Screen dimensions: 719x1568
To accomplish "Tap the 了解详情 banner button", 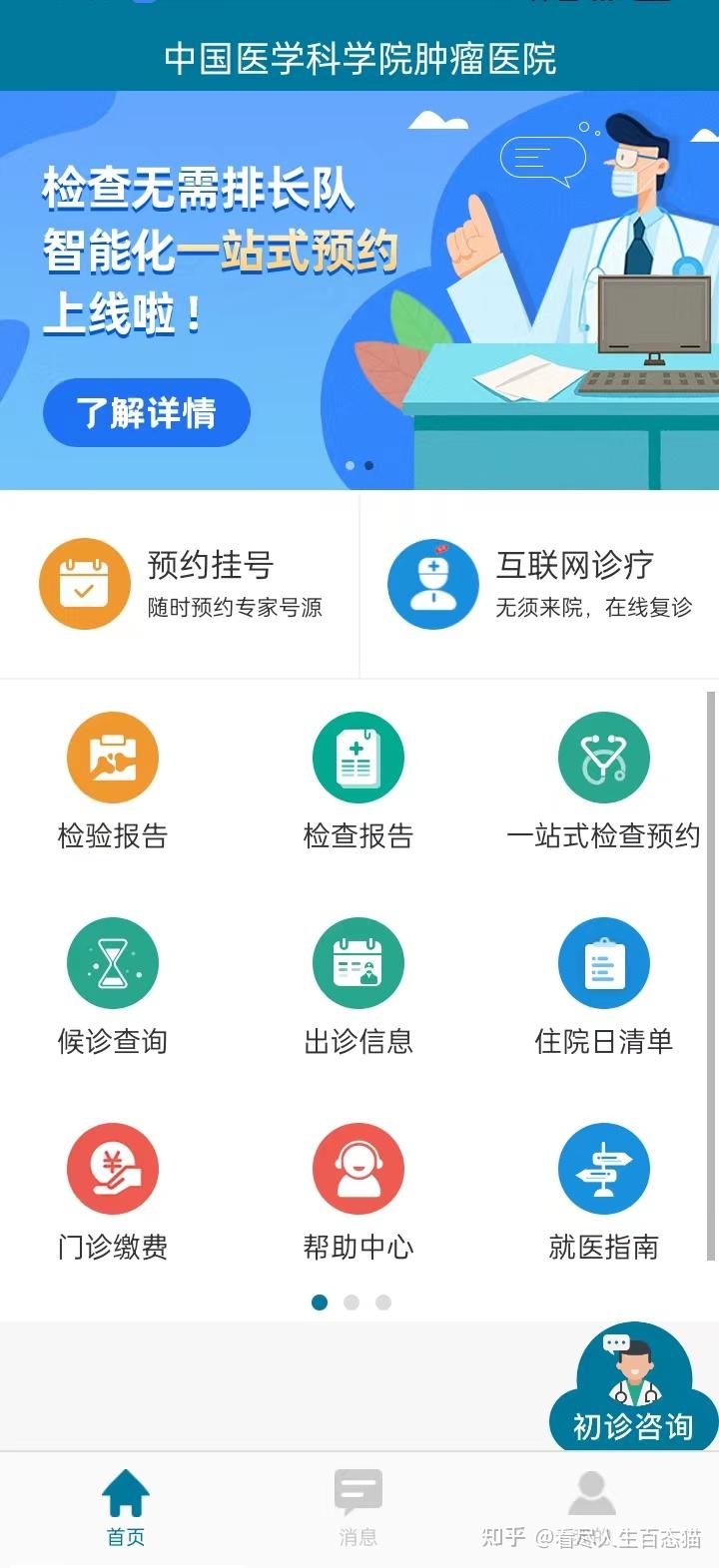I will point(146,412).
